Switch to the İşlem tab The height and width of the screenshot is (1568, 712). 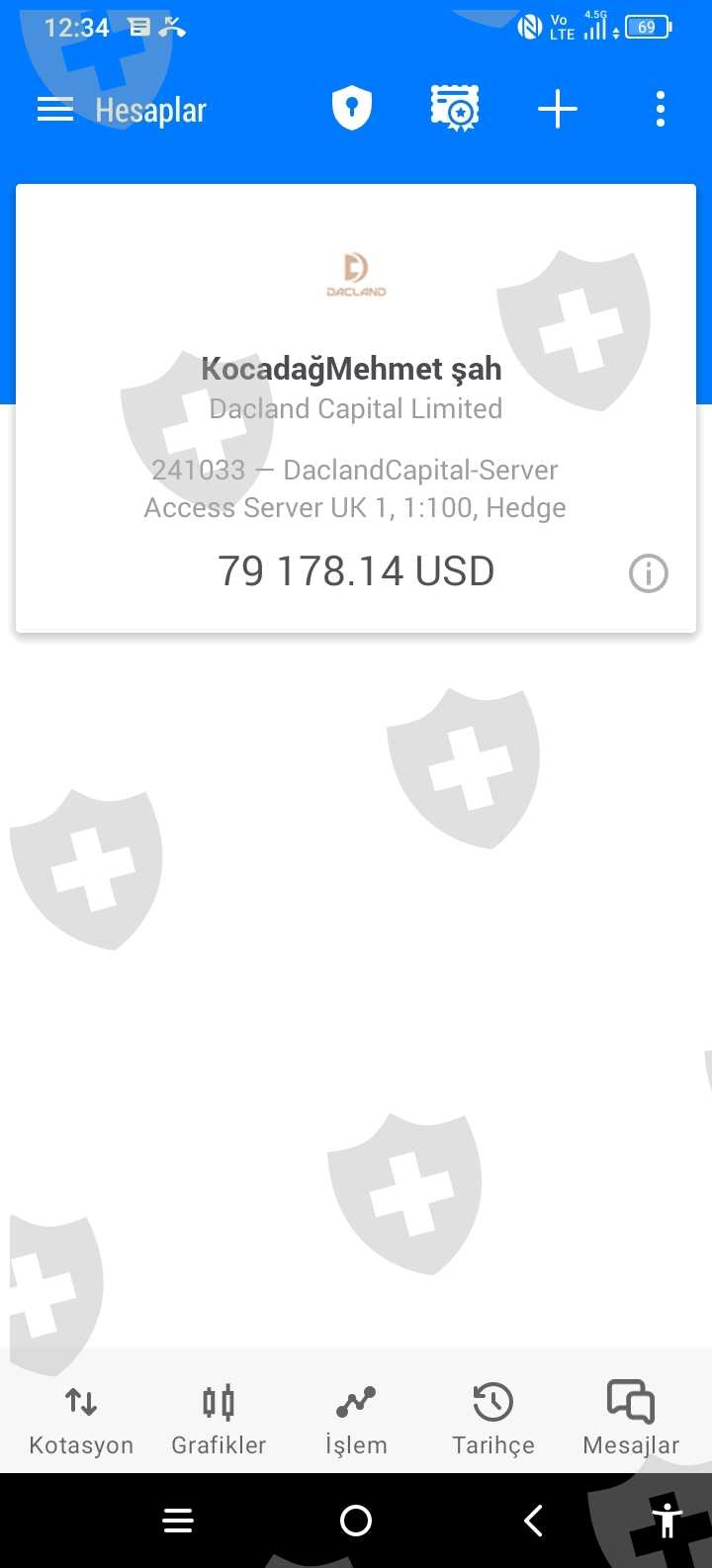tap(356, 1420)
